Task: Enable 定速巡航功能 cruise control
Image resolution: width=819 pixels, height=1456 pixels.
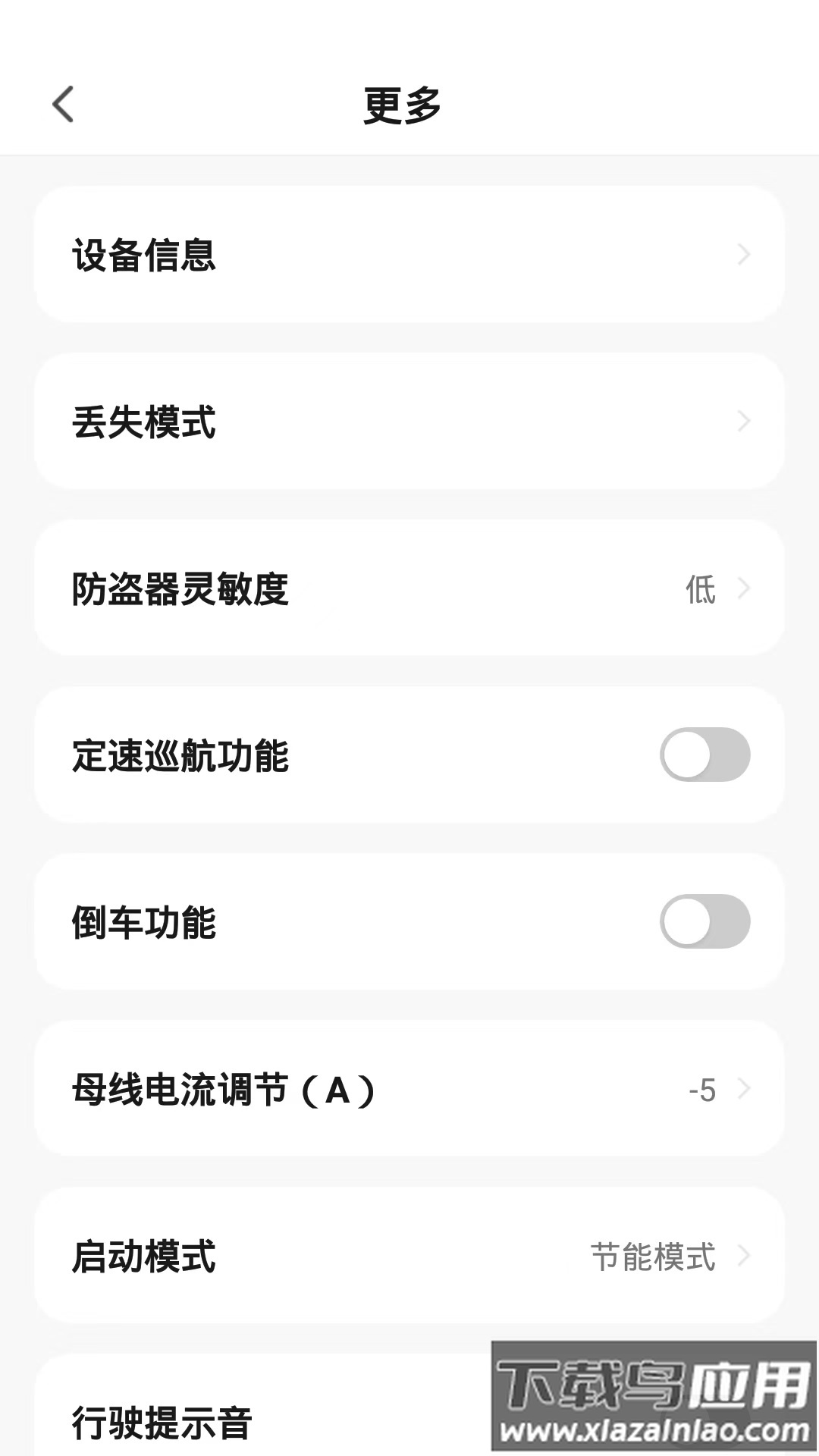Action: (x=704, y=755)
